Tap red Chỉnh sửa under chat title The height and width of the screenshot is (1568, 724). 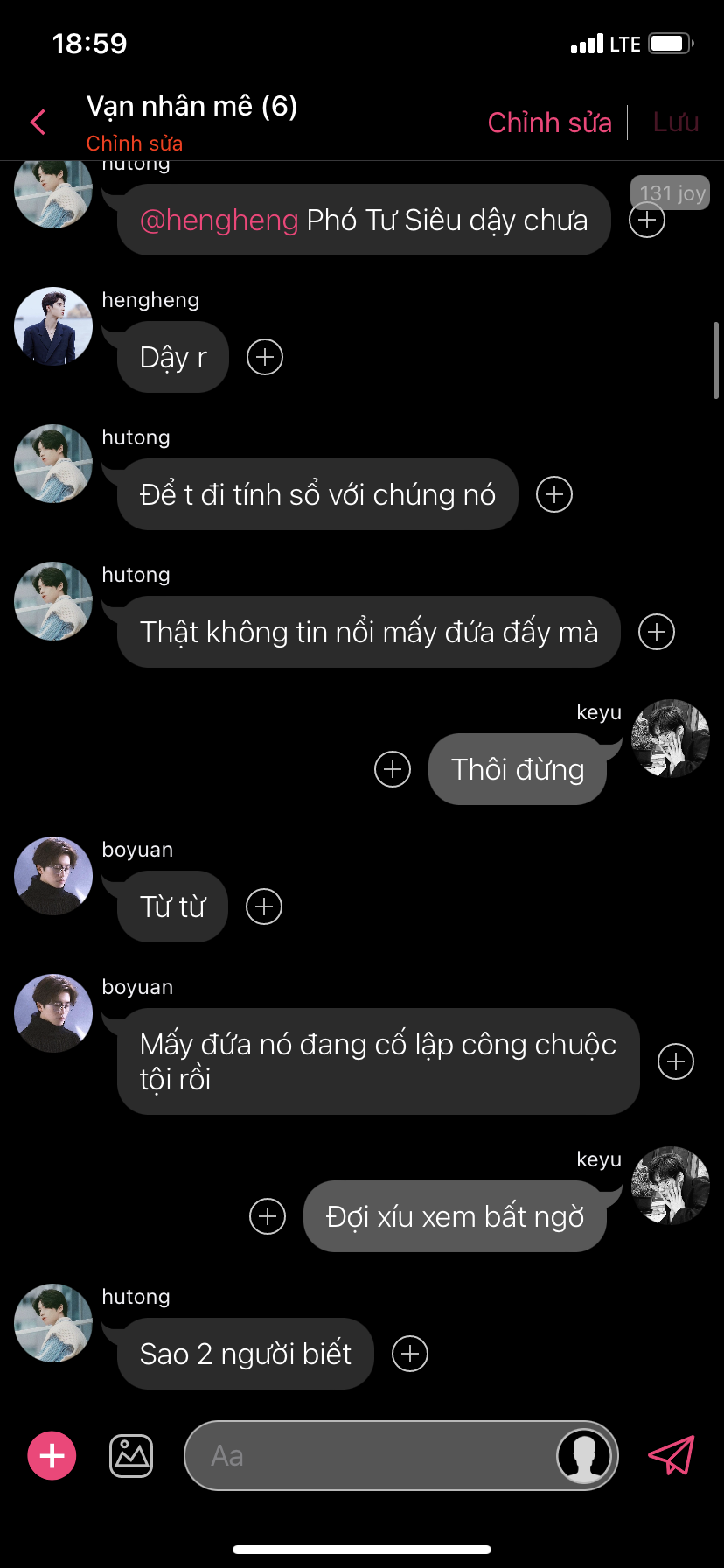(135, 143)
